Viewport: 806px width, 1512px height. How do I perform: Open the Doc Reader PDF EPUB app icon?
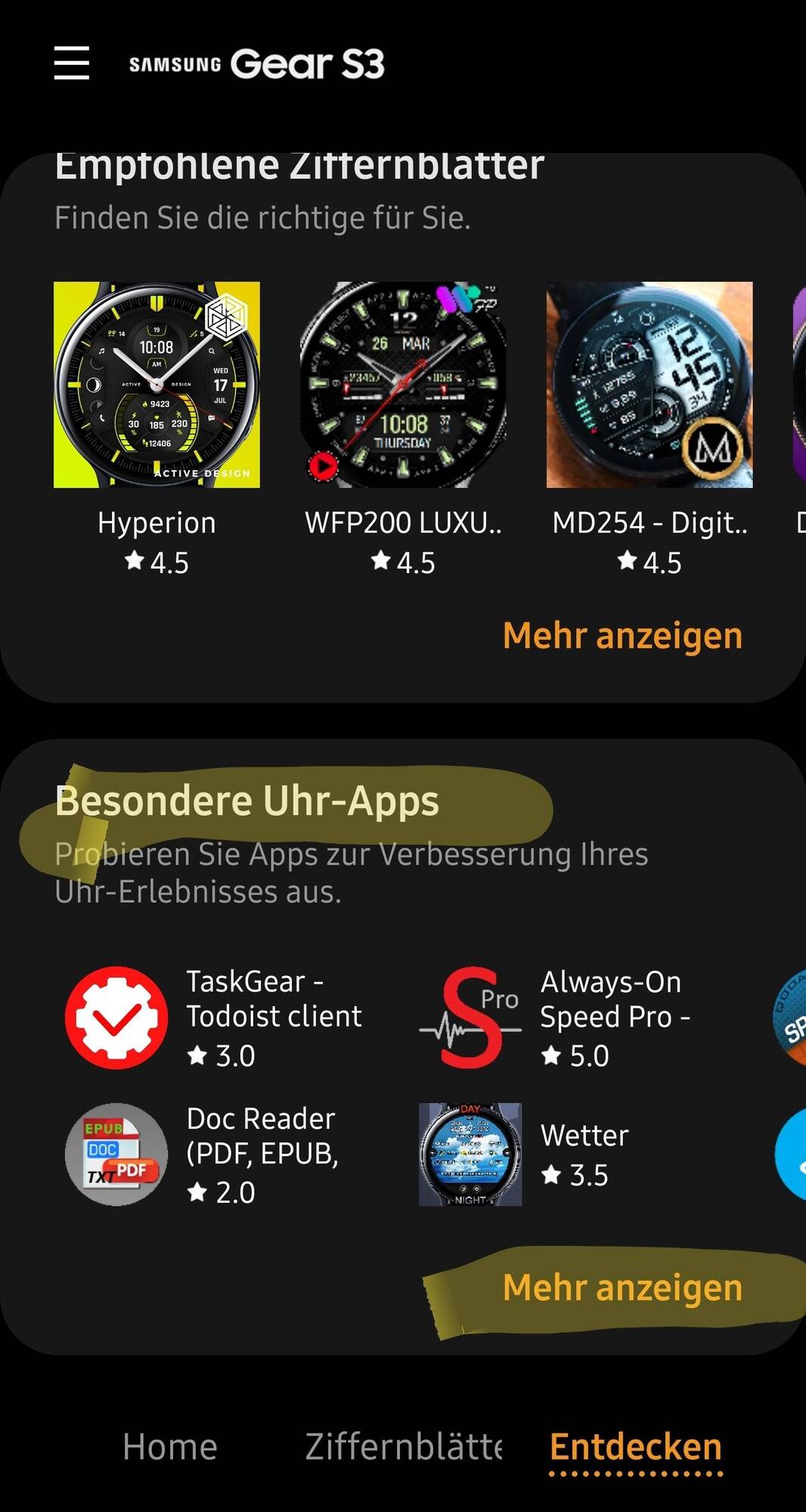(x=115, y=1154)
